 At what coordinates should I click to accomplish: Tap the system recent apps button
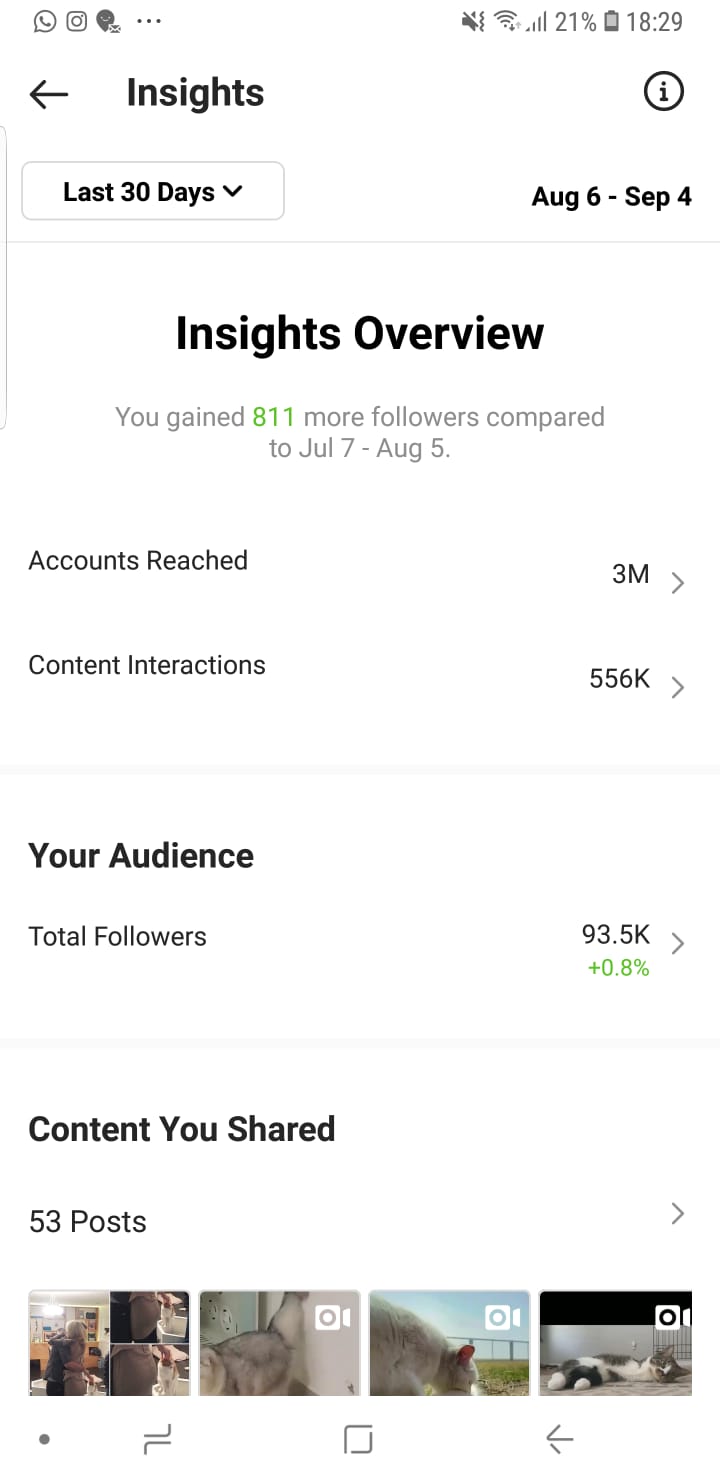[157, 1440]
